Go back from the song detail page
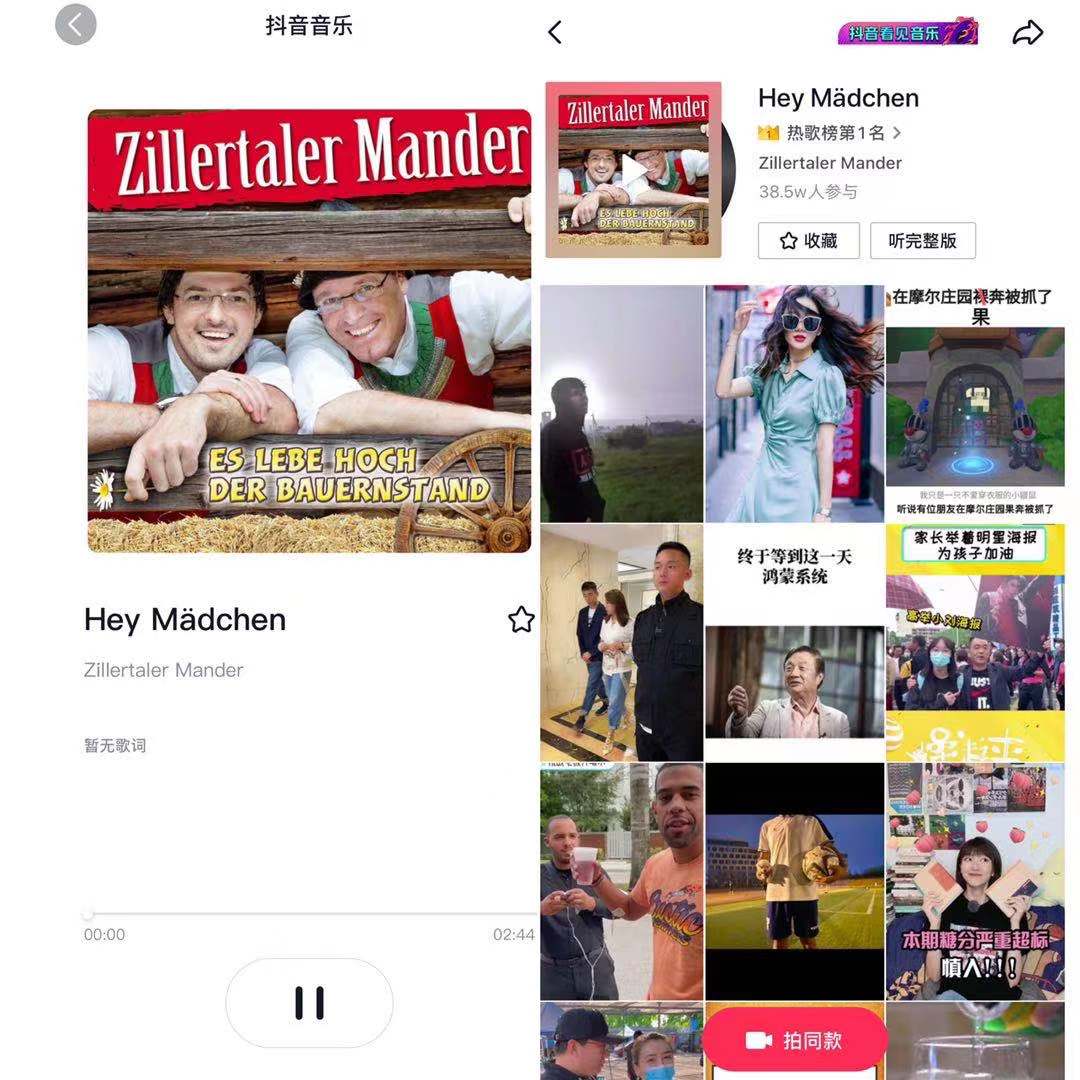Image resolution: width=1080 pixels, height=1080 pixels. pos(556,32)
